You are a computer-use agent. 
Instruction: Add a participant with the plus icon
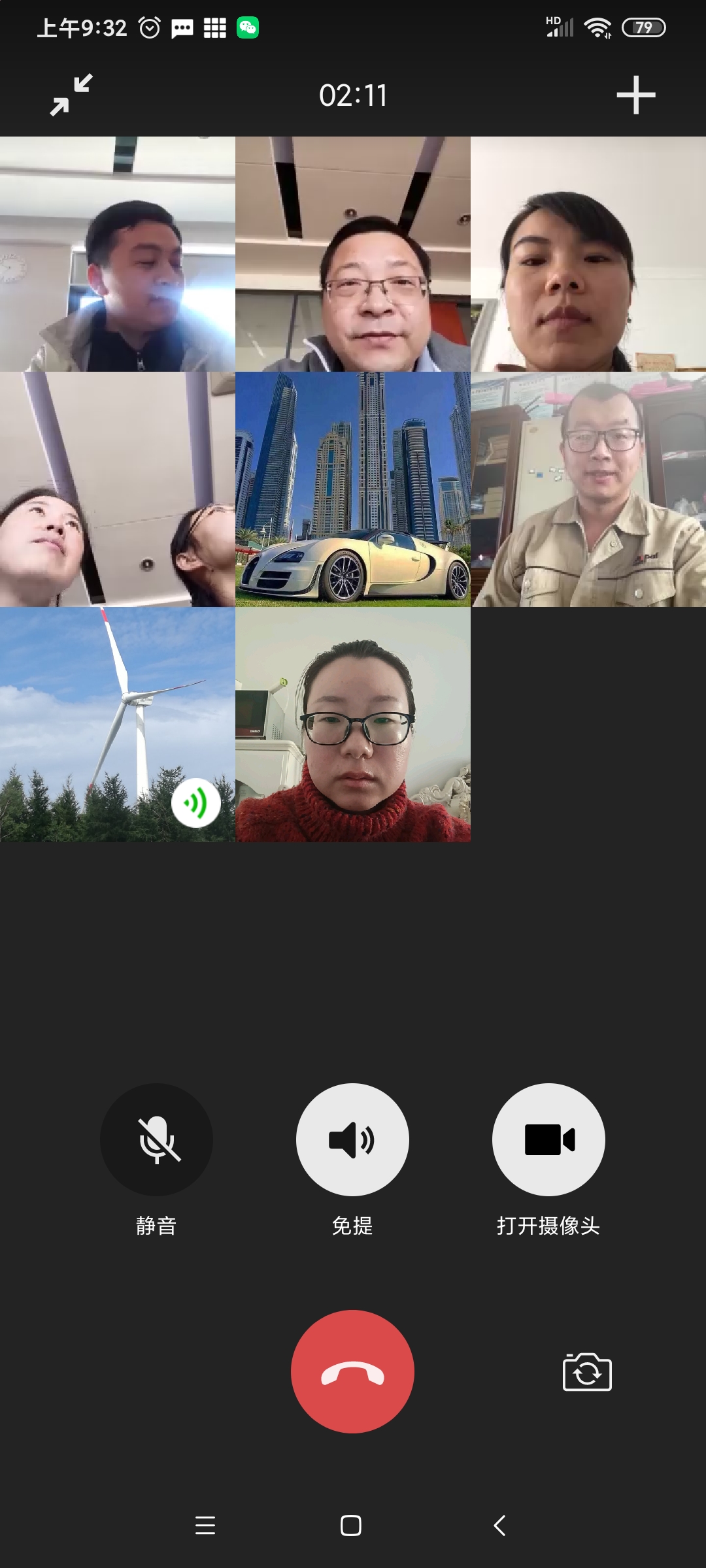pyautogui.click(x=635, y=95)
